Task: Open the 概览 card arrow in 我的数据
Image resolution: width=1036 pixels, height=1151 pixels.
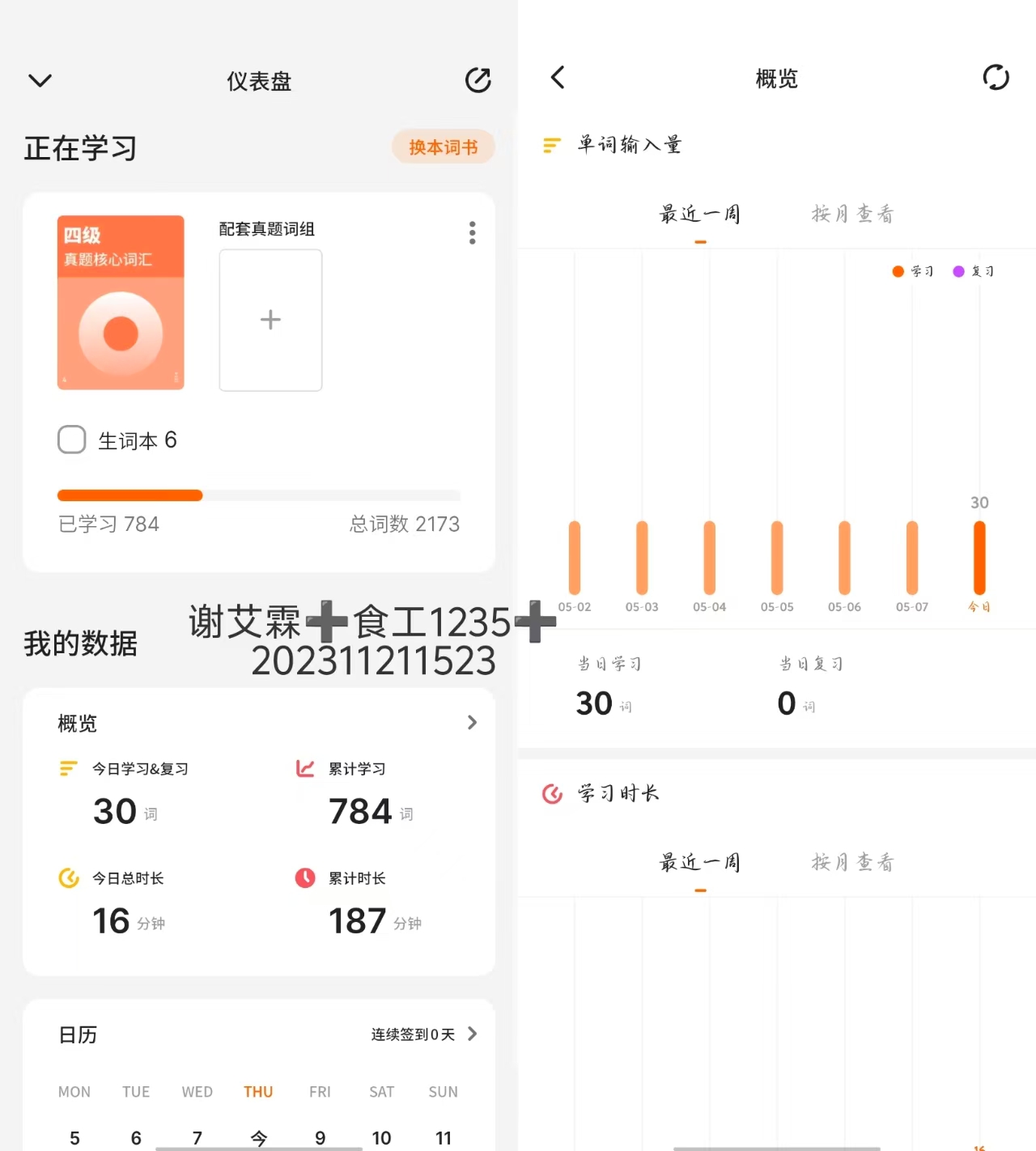Action: pyautogui.click(x=472, y=722)
